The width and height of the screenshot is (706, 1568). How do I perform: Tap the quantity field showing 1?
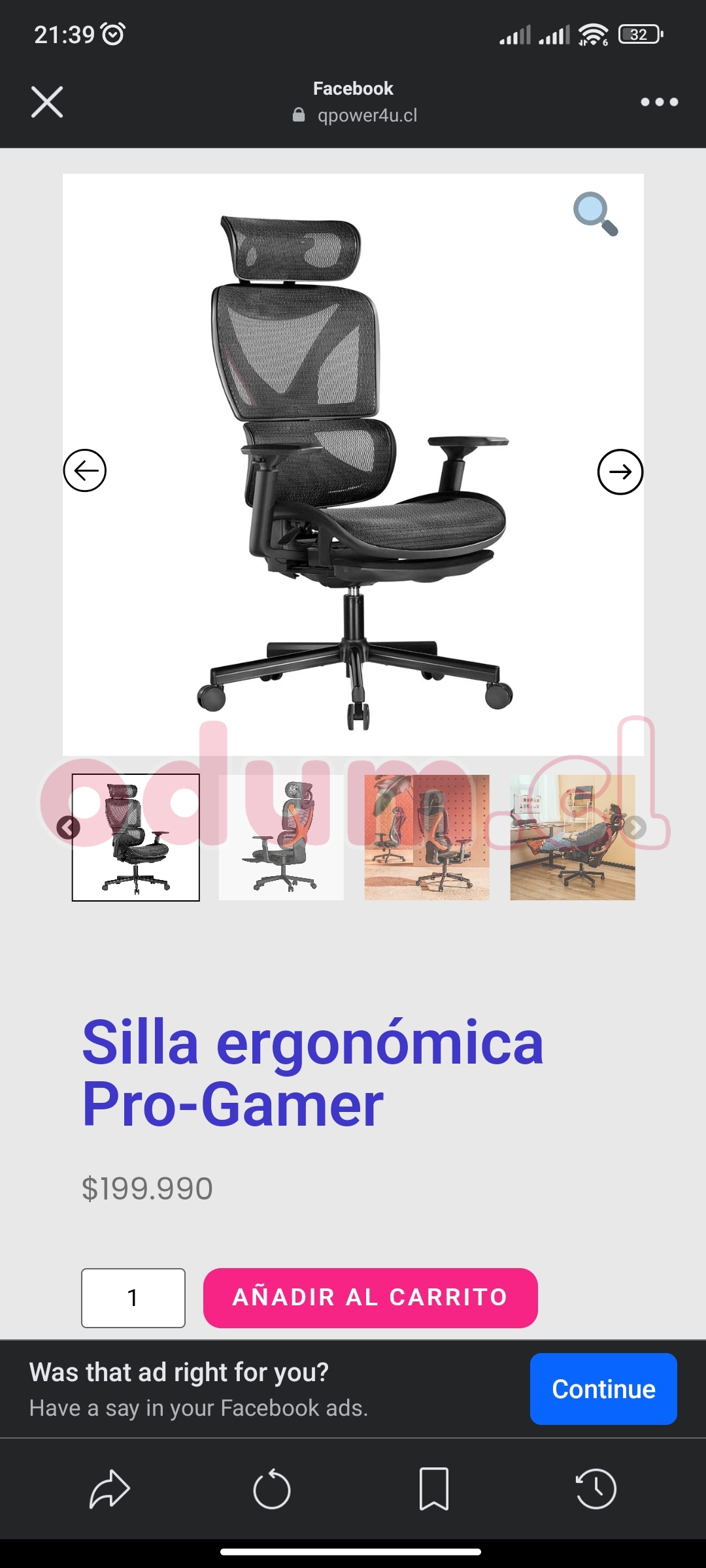tap(133, 1298)
